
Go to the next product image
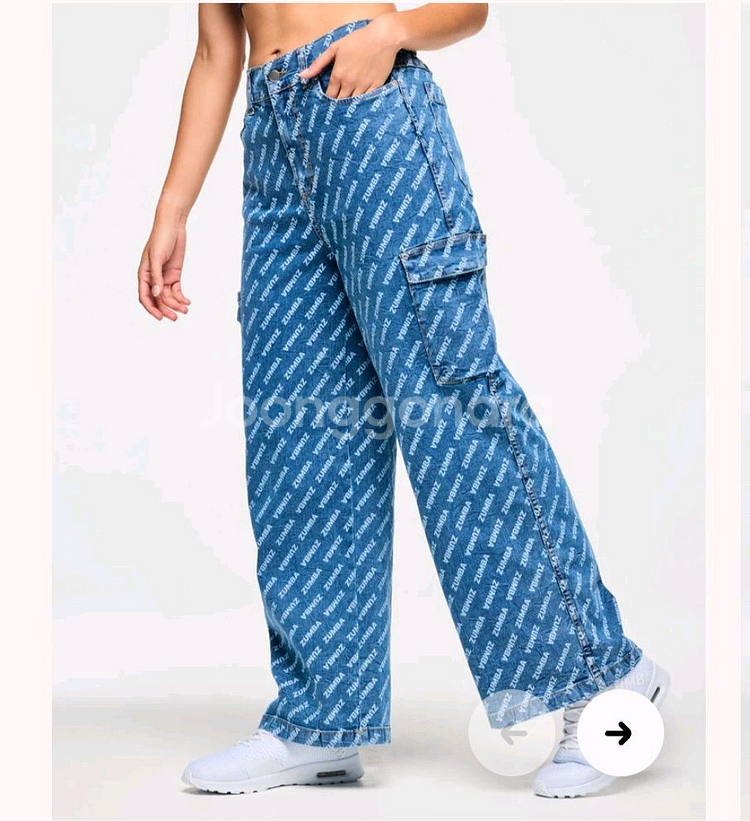(x=620, y=733)
